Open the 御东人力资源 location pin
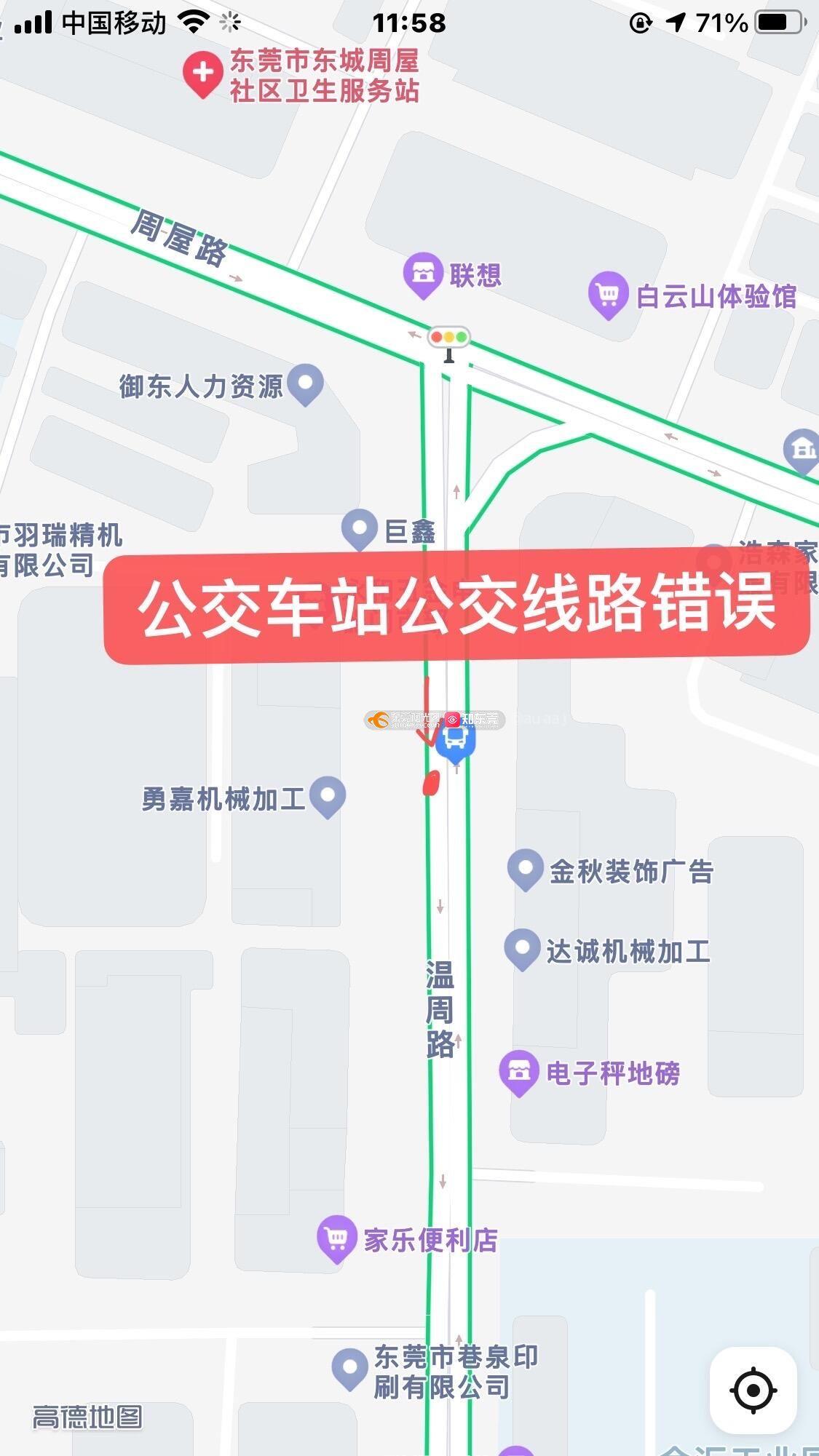 click(x=305, y=383)
